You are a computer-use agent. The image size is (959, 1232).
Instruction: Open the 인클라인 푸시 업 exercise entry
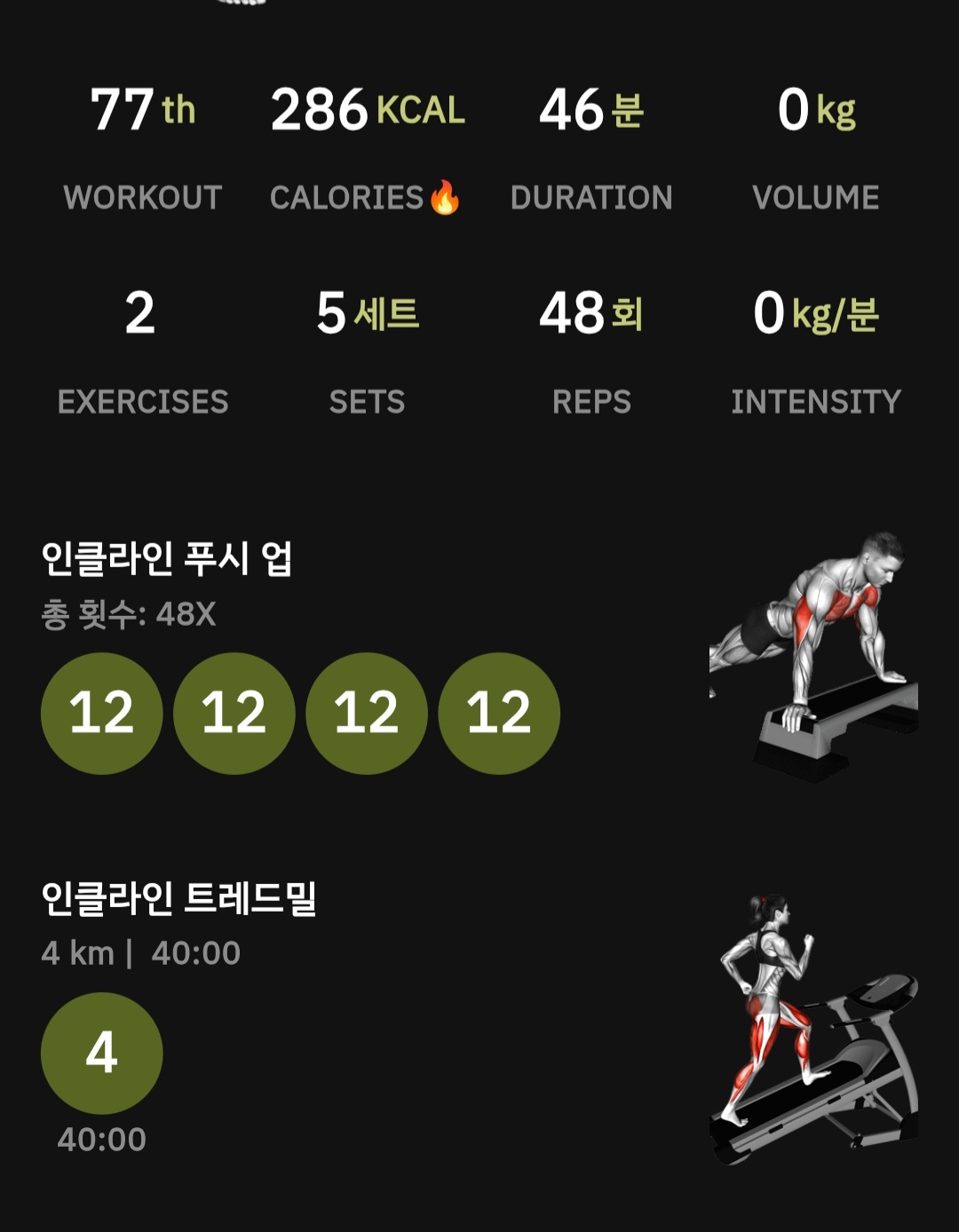click(x=167, y=559)
